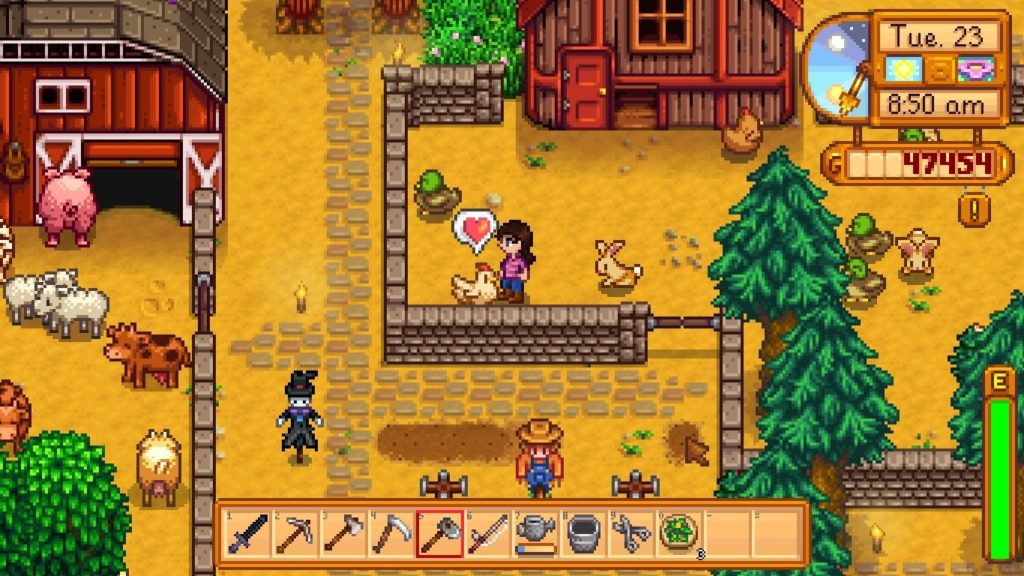Tap the pink pig by the barn
Image resolution: width=1024 pixels, height=576 pixels.
tap(67, 206)
